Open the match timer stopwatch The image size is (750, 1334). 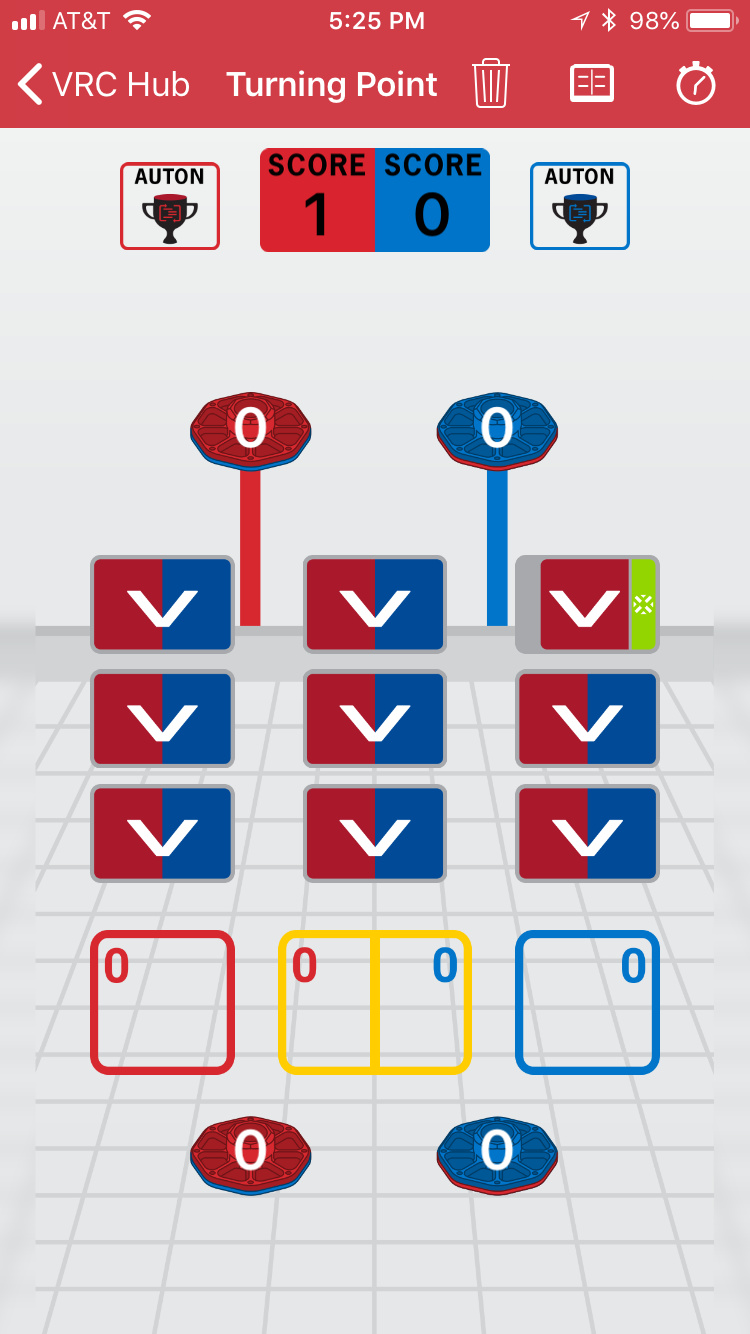click(696, 83)
